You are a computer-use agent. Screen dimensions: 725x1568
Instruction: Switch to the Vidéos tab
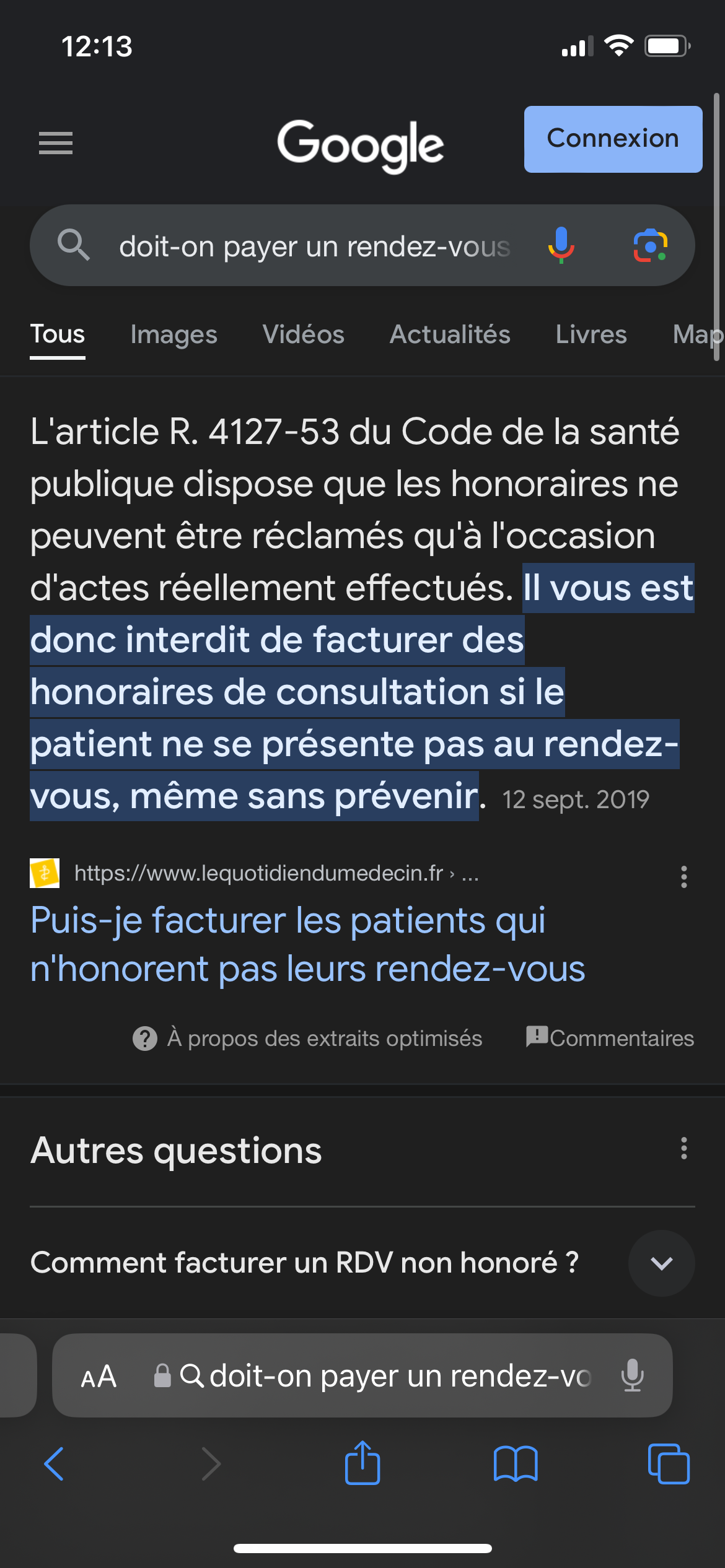pyautogui.click(x=303, y=335)
